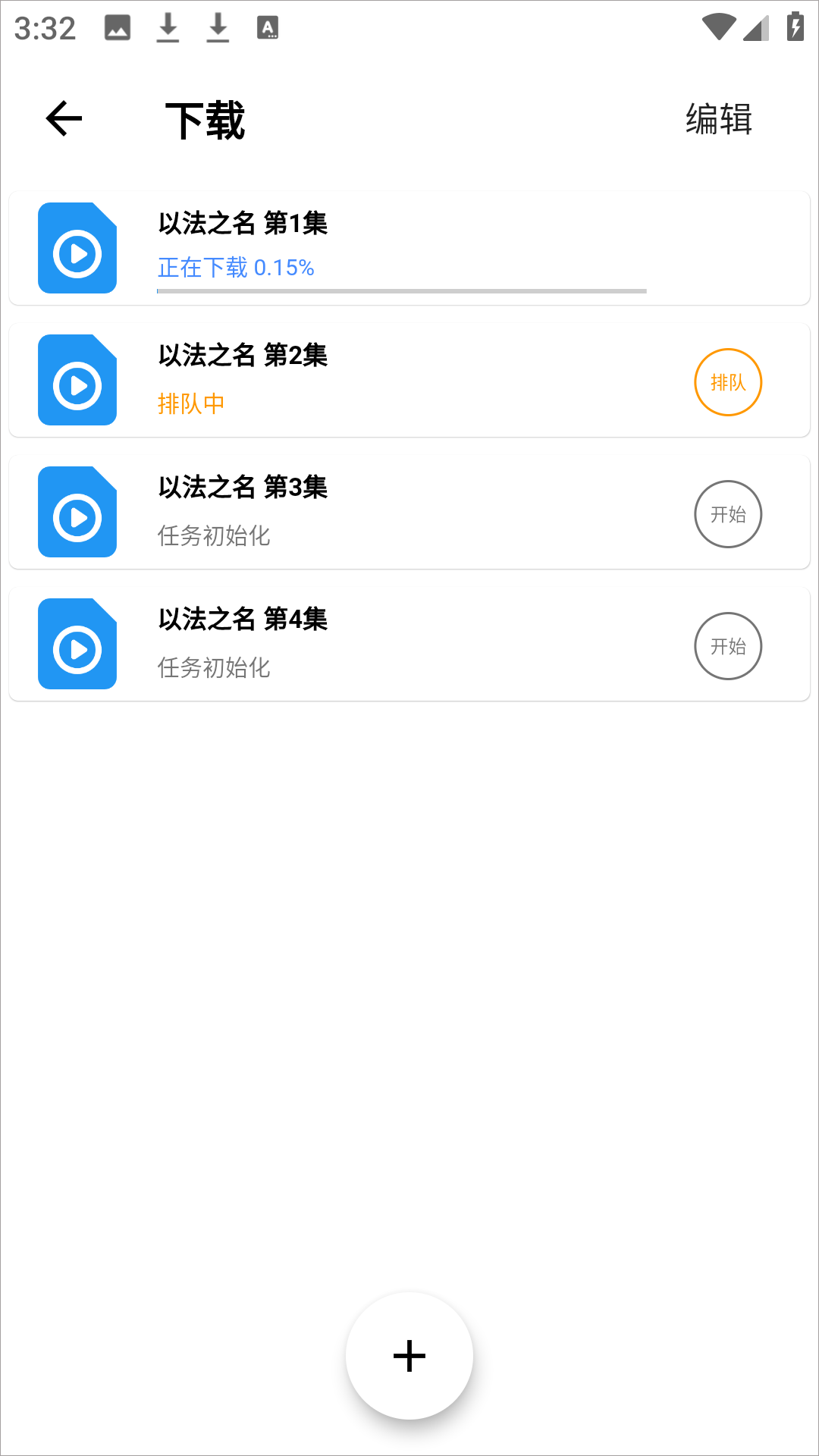Start downloading 以法之名 第3集
819x1456 pixels.
727,514
